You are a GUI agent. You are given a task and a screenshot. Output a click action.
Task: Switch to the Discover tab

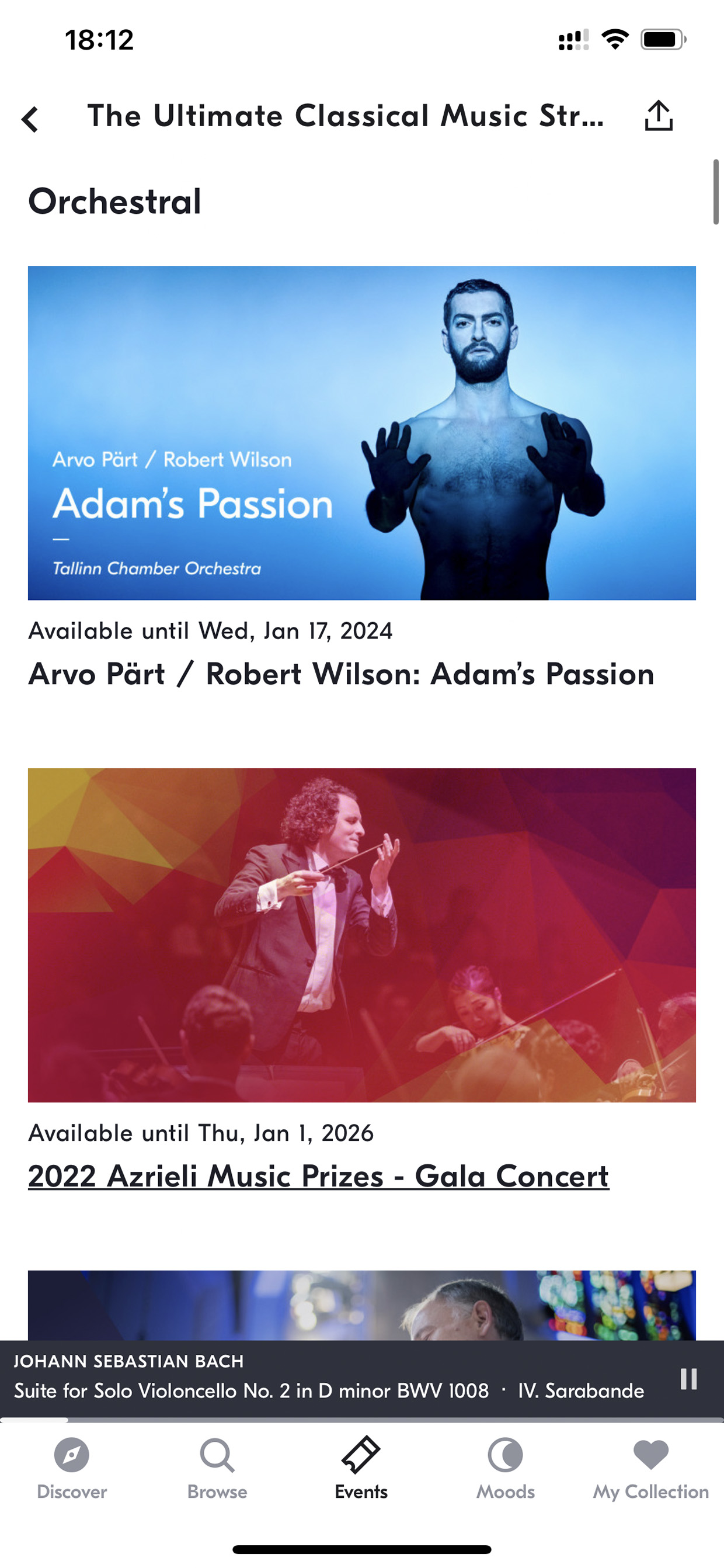(72, 1469)
